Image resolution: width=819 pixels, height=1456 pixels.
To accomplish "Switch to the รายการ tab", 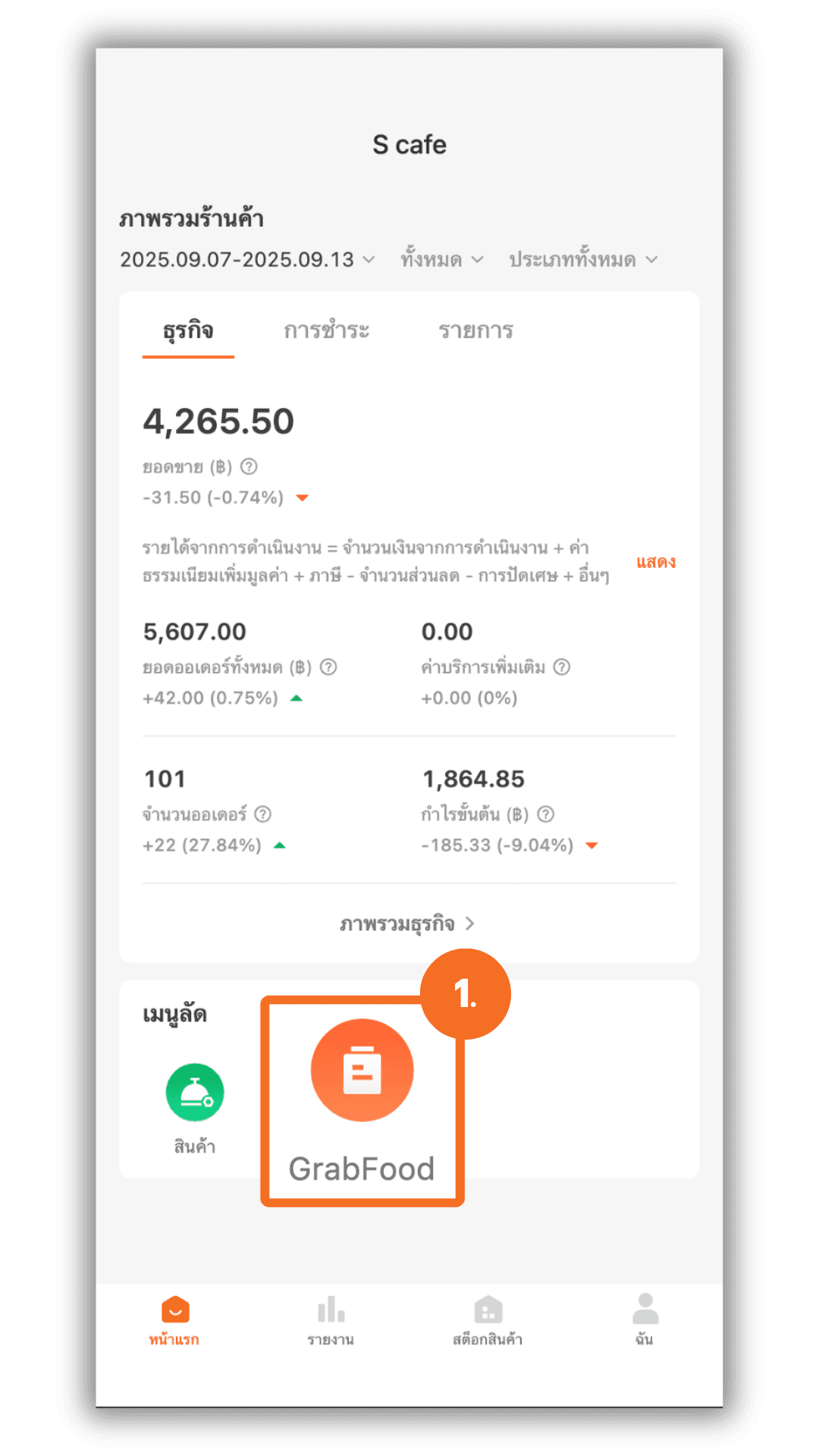I will point(475,331).
